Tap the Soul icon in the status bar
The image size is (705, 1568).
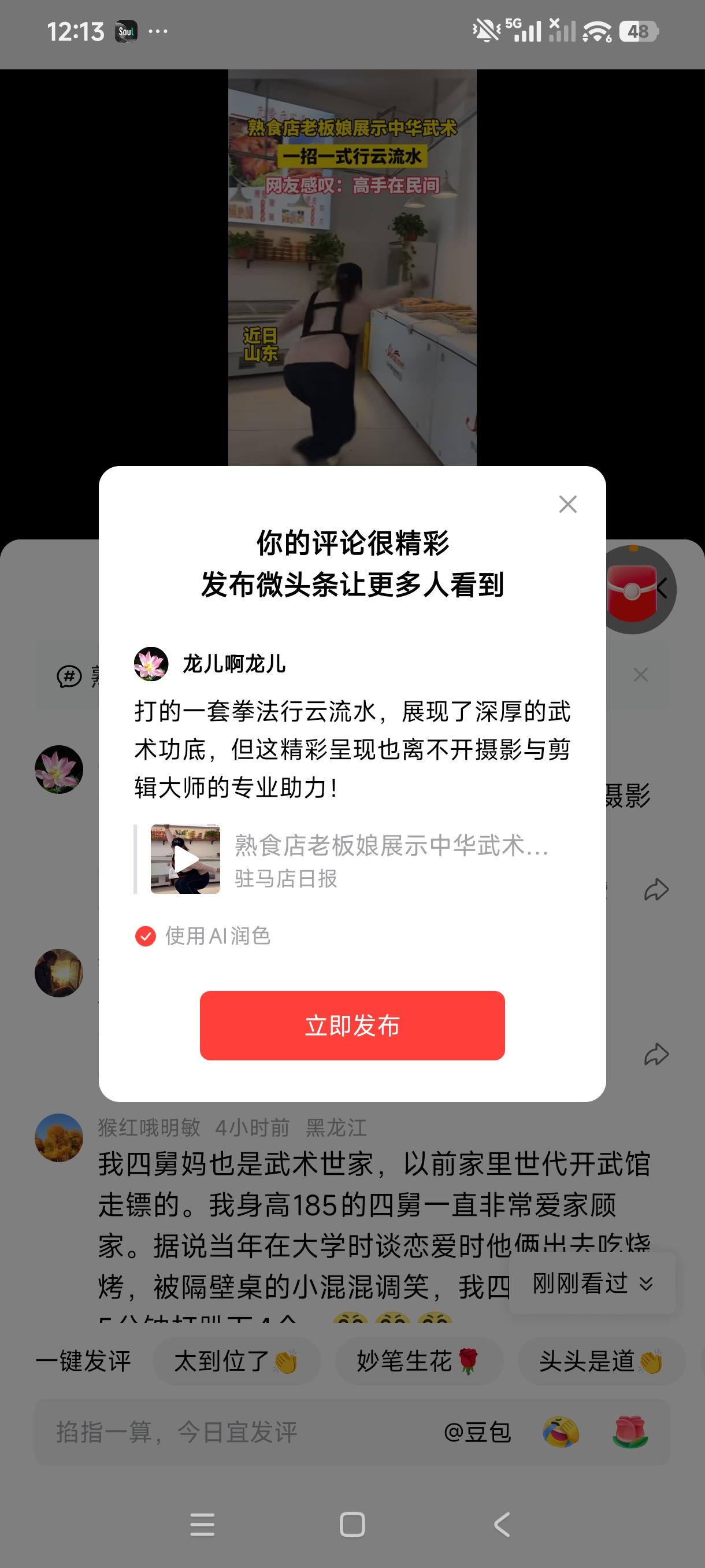[127, 31]
